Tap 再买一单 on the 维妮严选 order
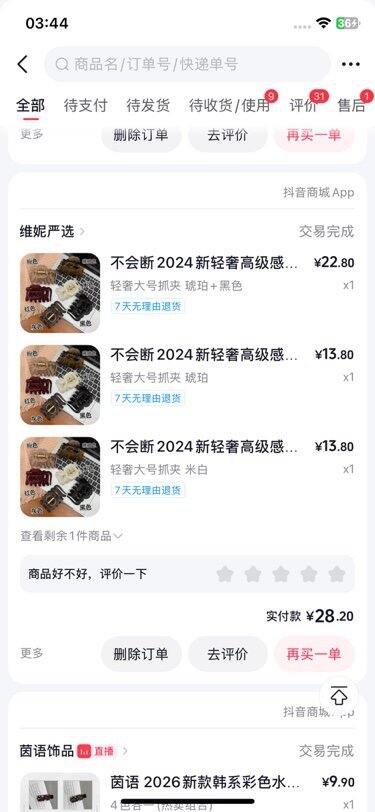Image resolution: width=375 pixels, height=812 pixels. click(x=314, y=654)
